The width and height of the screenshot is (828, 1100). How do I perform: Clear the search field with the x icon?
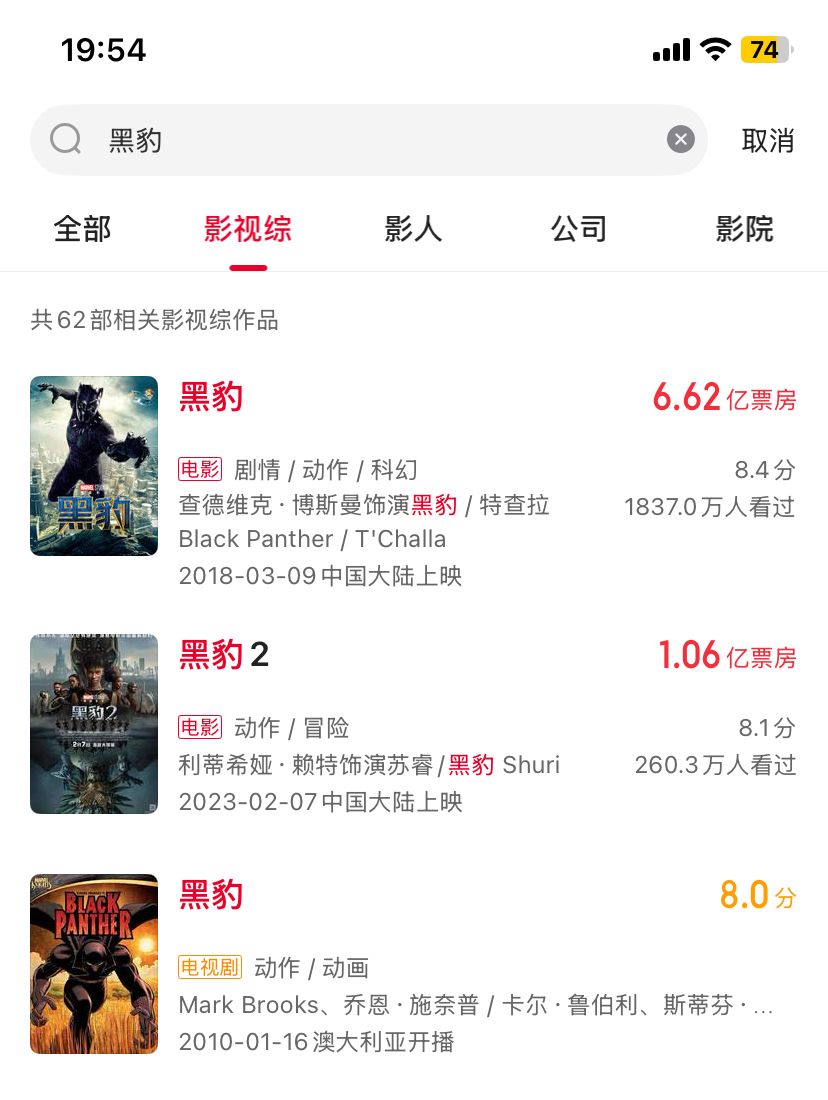(x=681, y=139)
